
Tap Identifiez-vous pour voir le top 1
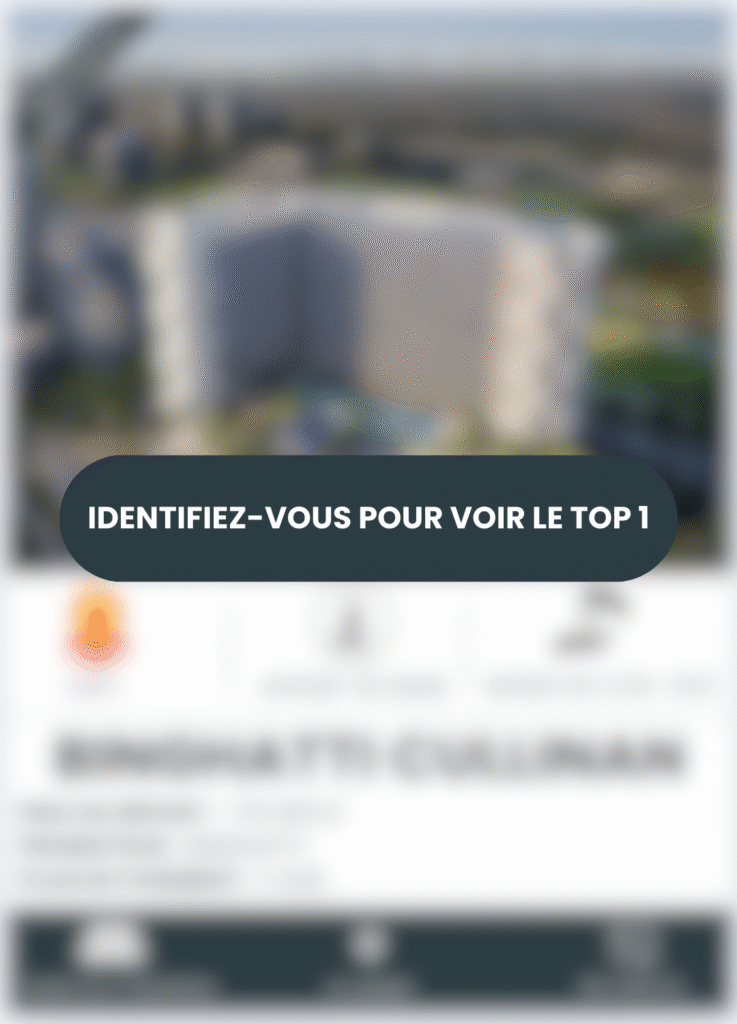point(368,518)
